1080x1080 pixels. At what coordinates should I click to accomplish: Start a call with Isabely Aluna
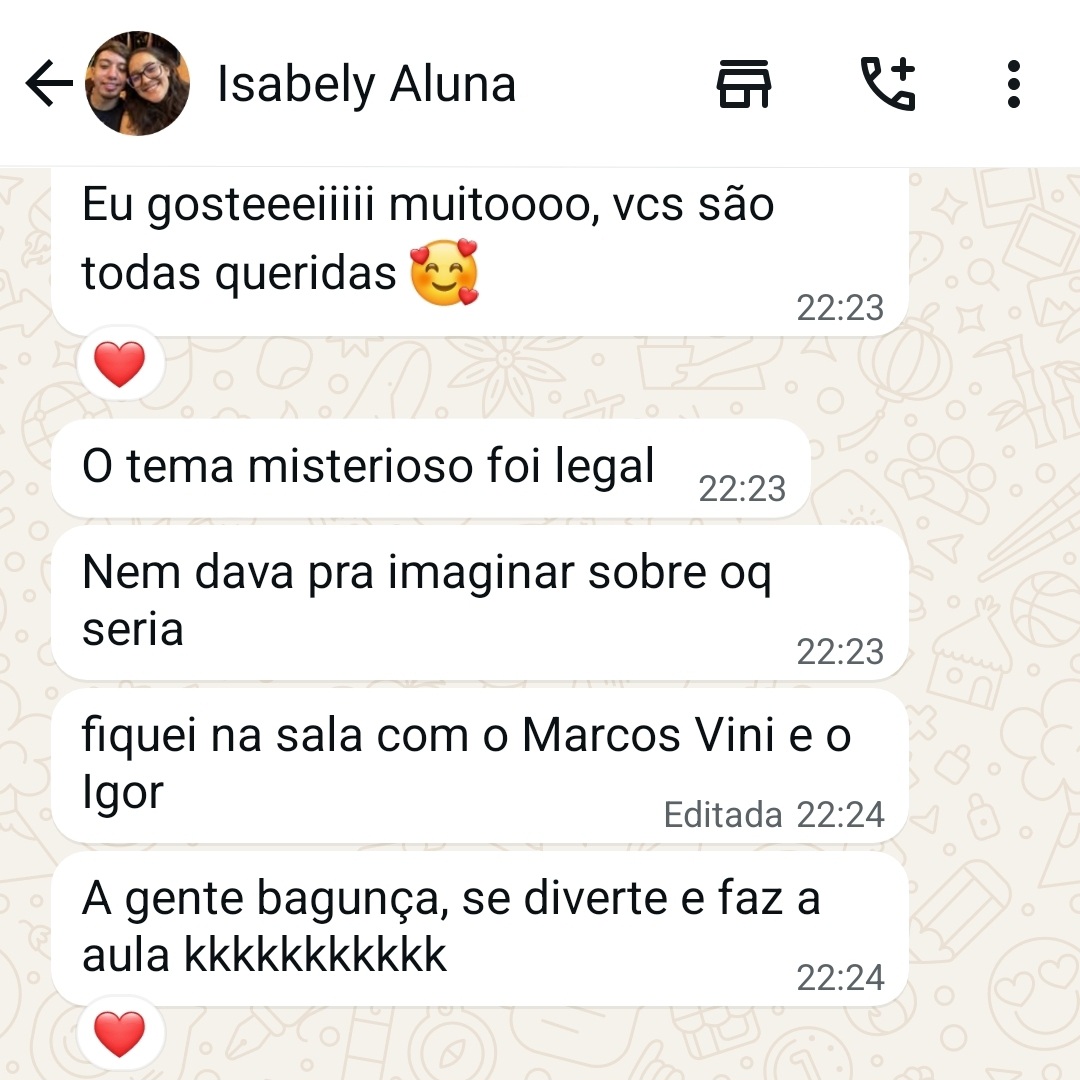click(x=888, y=84)
